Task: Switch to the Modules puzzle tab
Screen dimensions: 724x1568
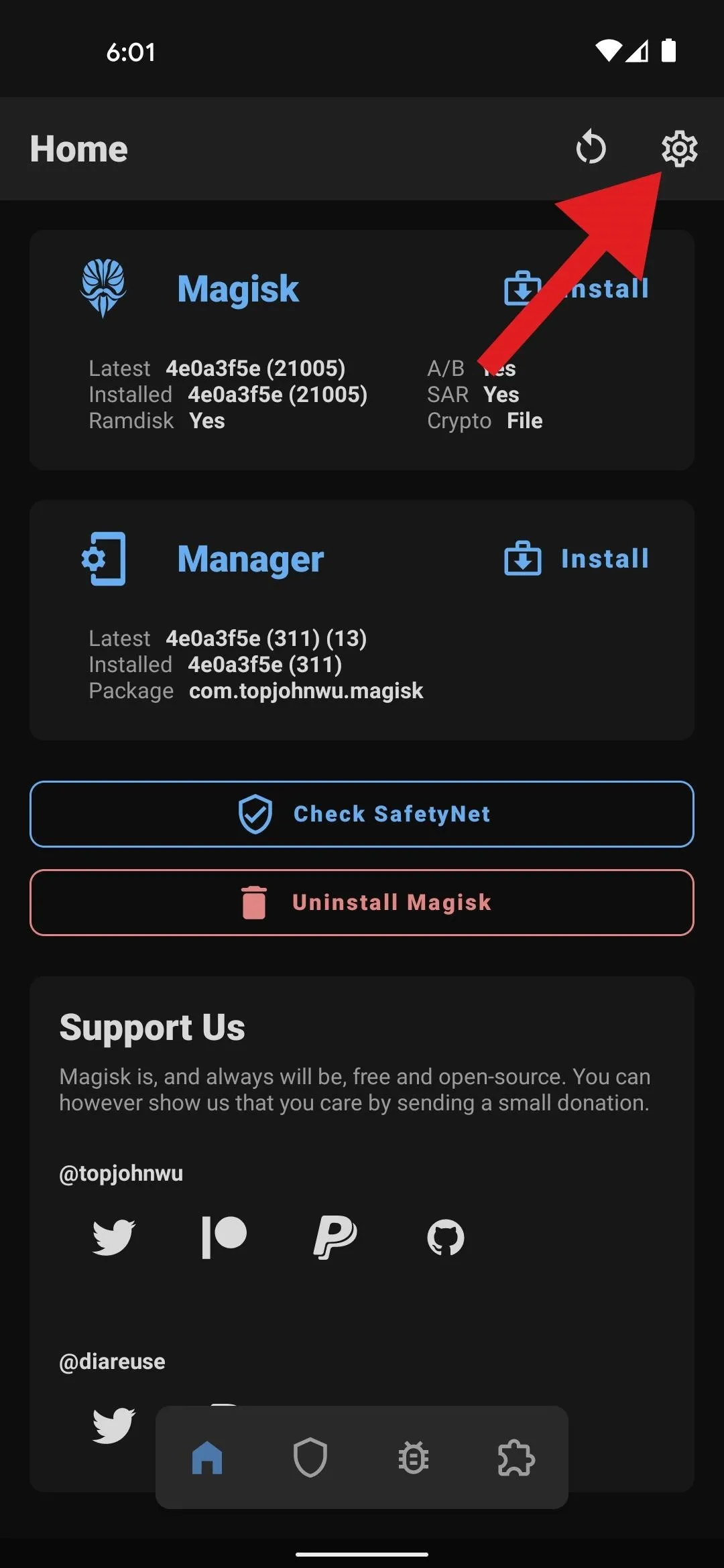Action: click(516, 1457)
